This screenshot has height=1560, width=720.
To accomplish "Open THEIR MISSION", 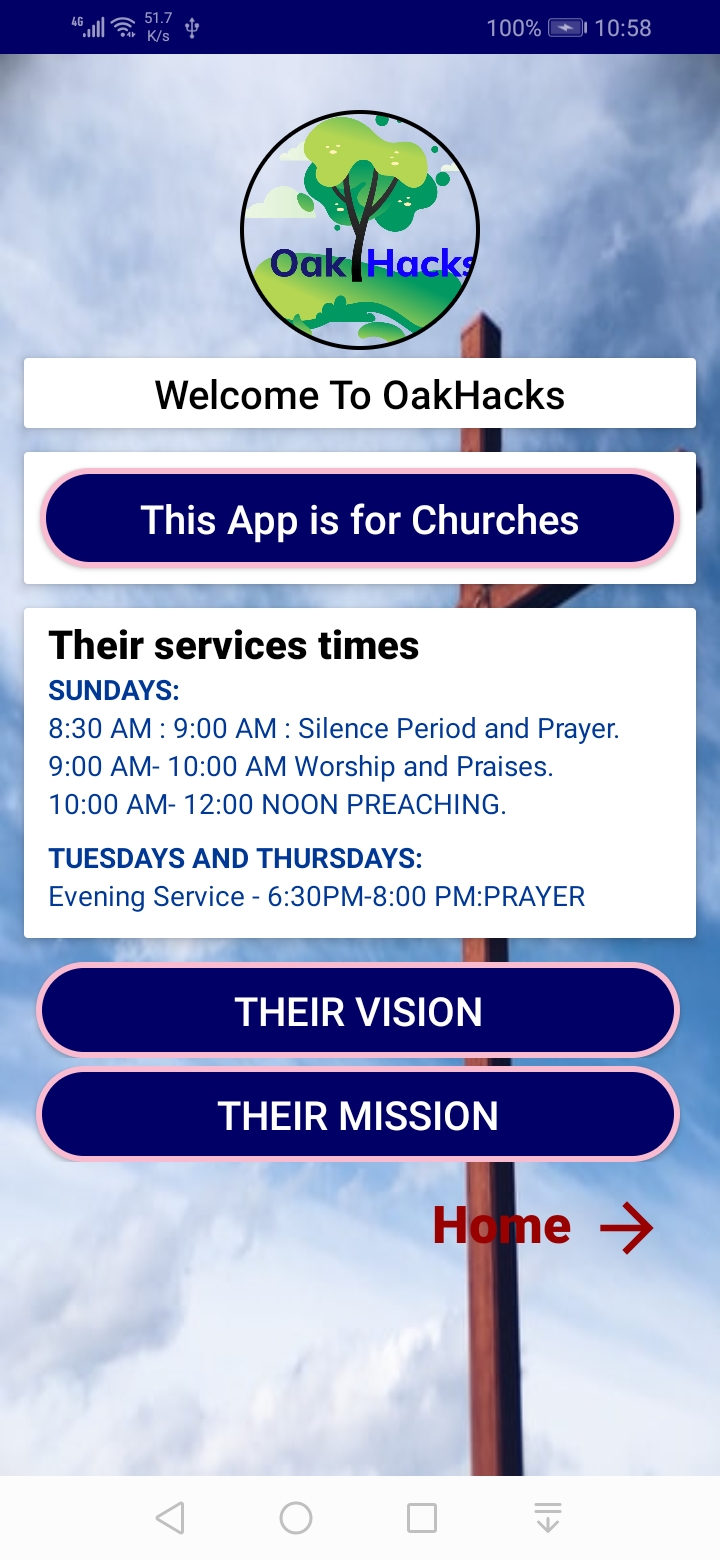I will click(x=358, y=1114).
